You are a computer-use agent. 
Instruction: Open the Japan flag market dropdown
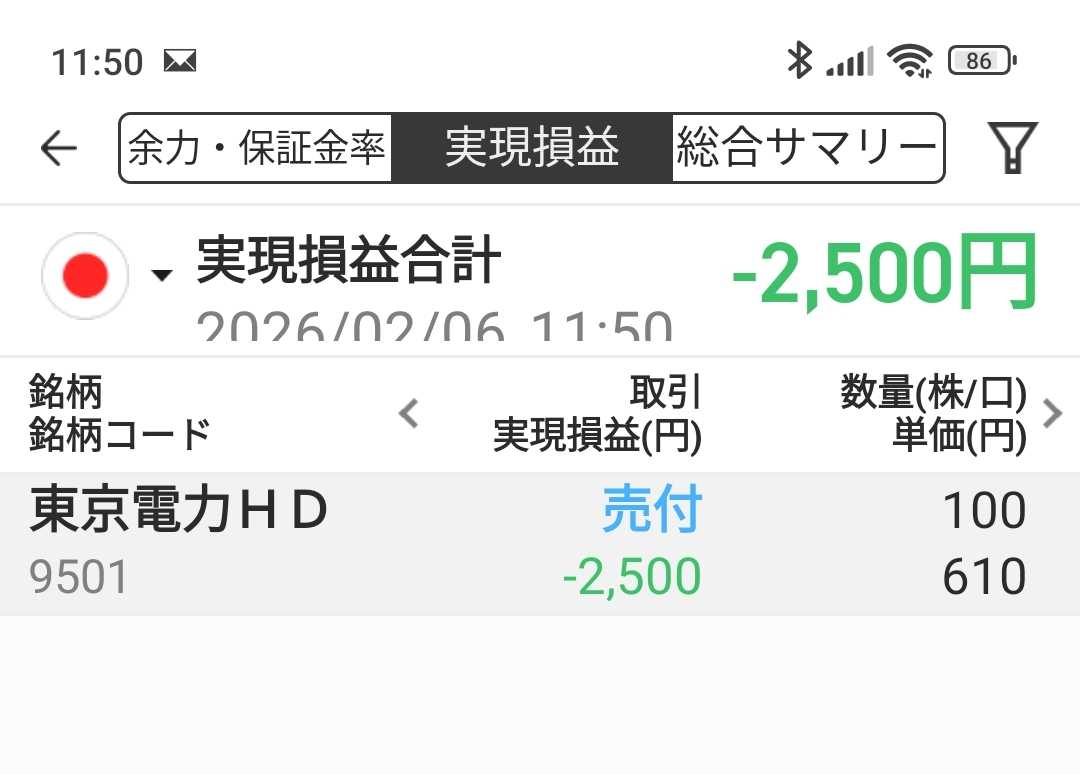pyautogui.click(x=105, y=275)
